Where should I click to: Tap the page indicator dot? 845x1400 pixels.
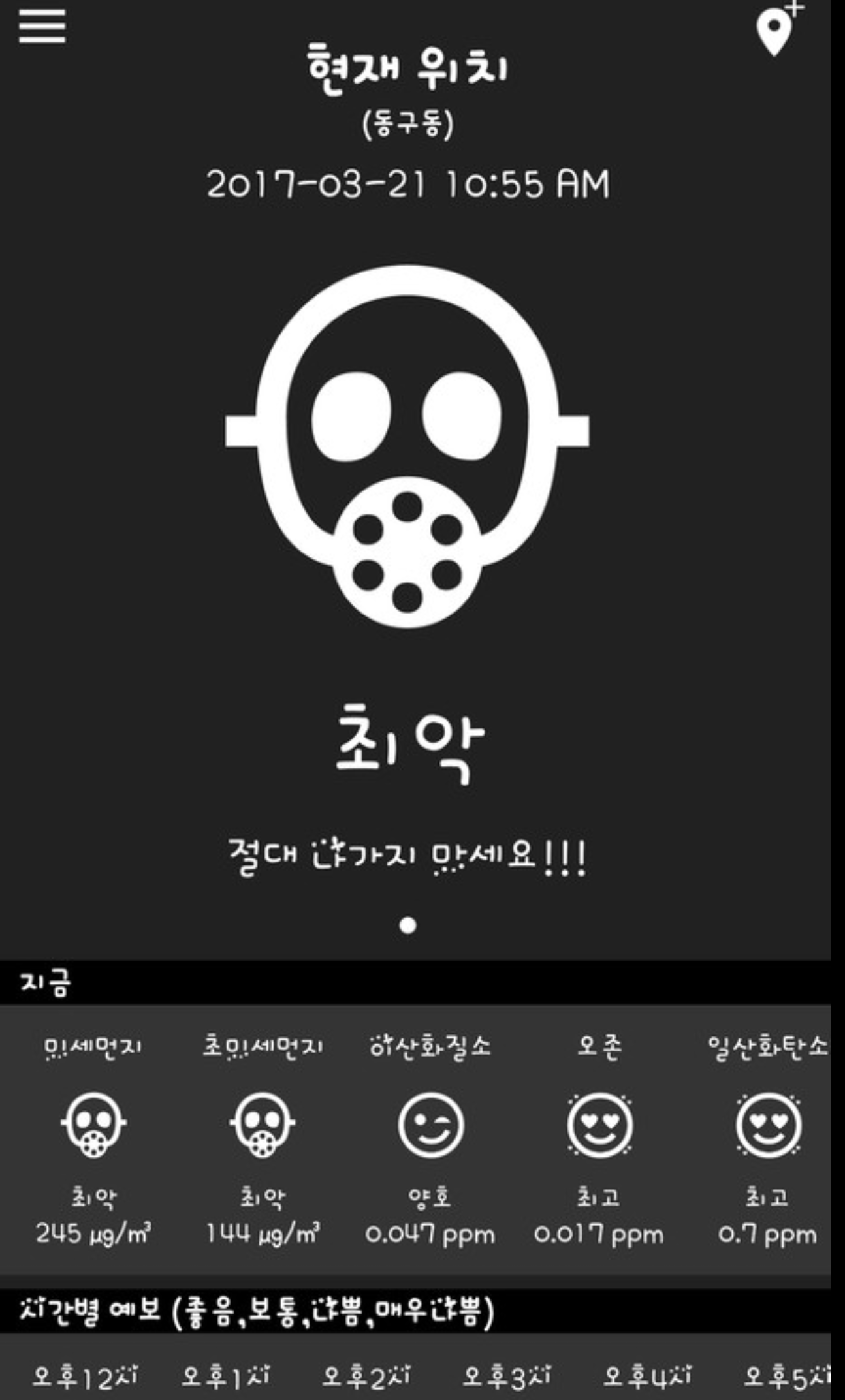[x=408, y=926]
